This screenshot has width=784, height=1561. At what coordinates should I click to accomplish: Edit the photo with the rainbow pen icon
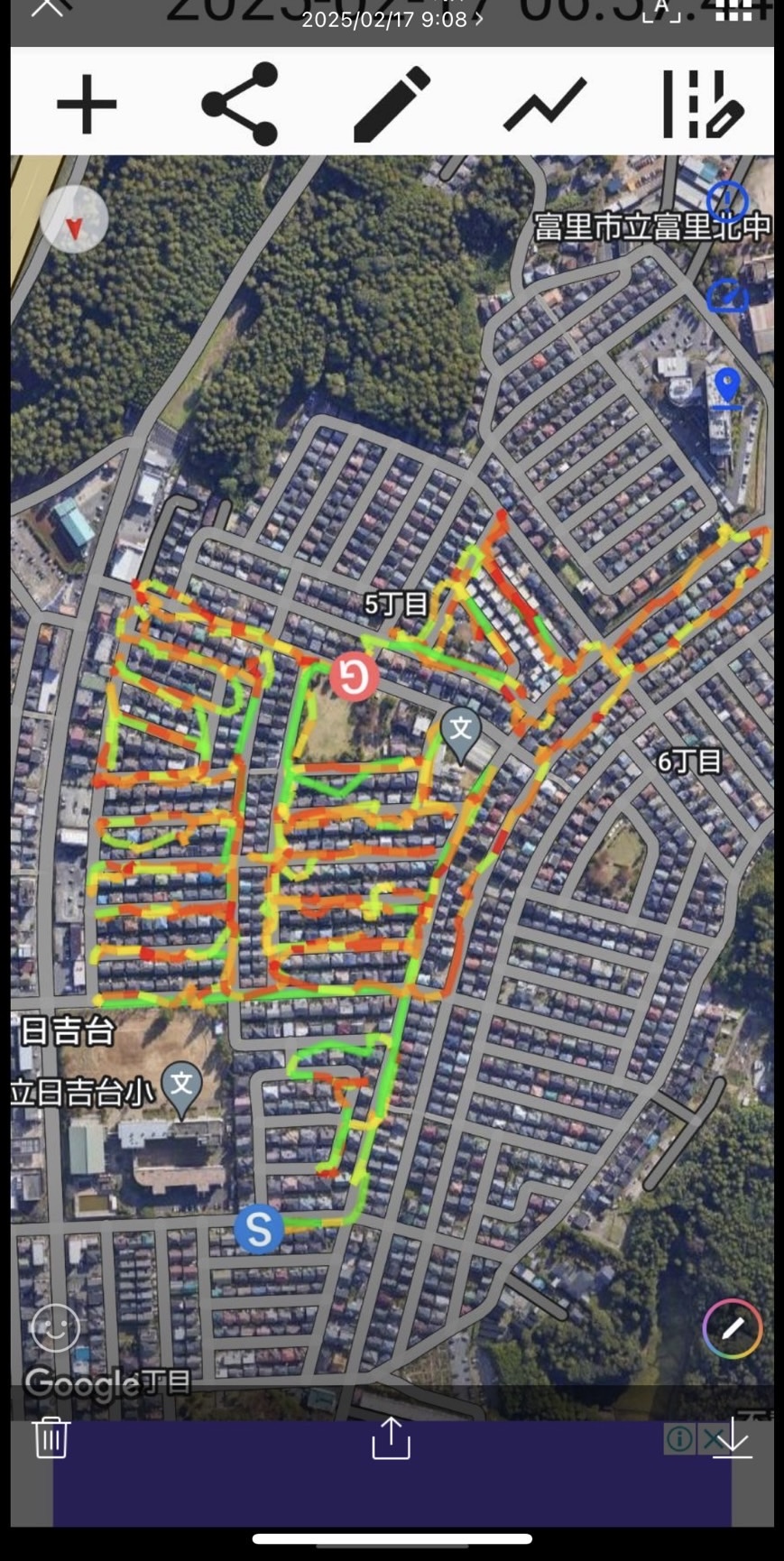click(x=733, y=1328)
